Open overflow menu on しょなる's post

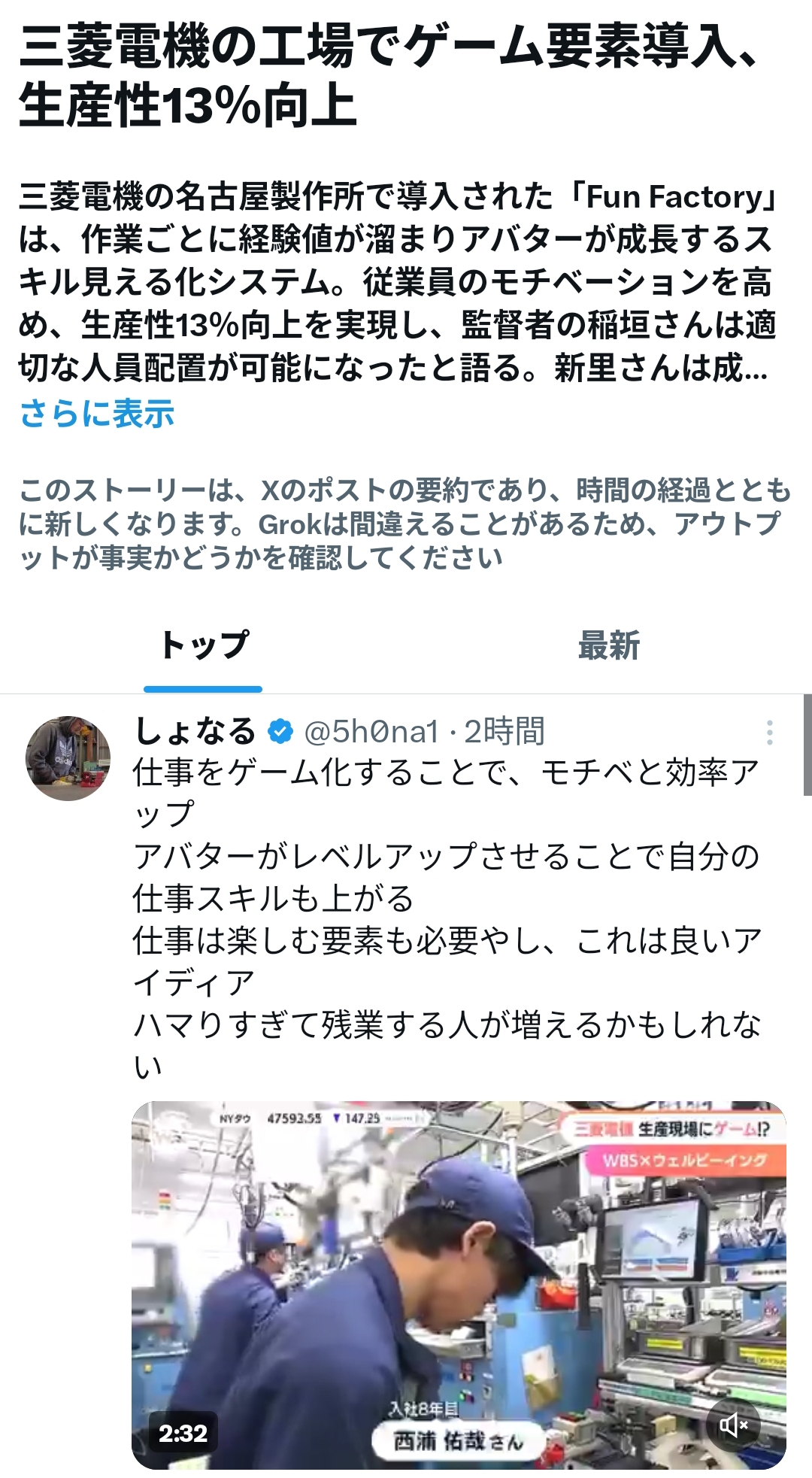pos(769,732)
